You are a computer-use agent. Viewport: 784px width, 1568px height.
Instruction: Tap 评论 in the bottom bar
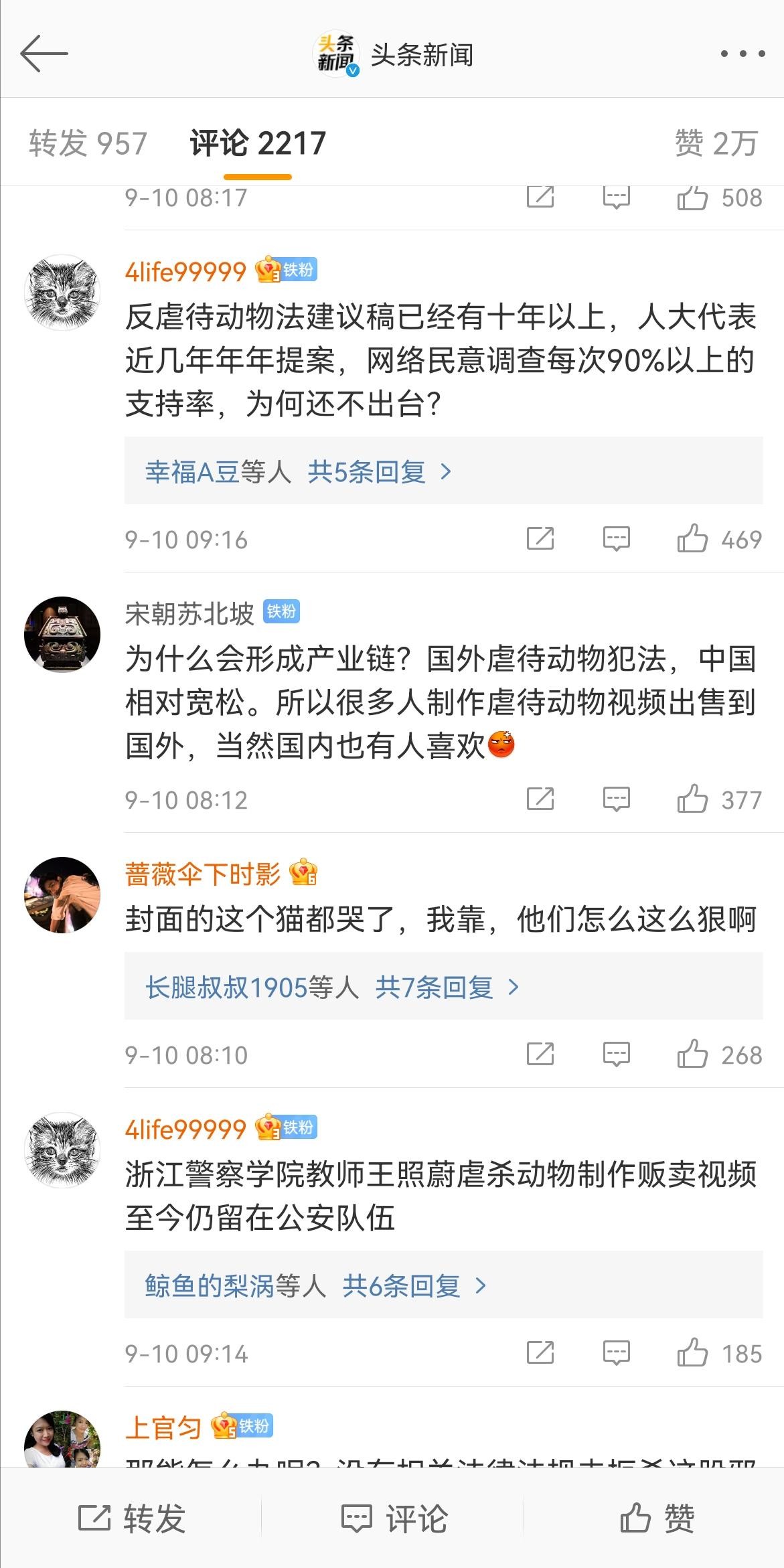[x=394, y=1518]
